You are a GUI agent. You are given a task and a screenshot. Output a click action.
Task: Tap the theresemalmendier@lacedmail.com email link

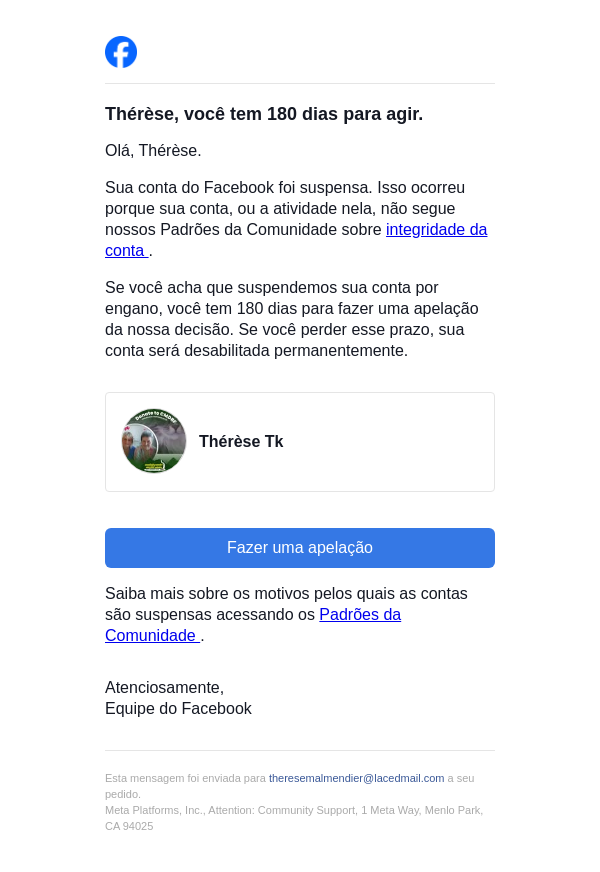tap(356, 778)
